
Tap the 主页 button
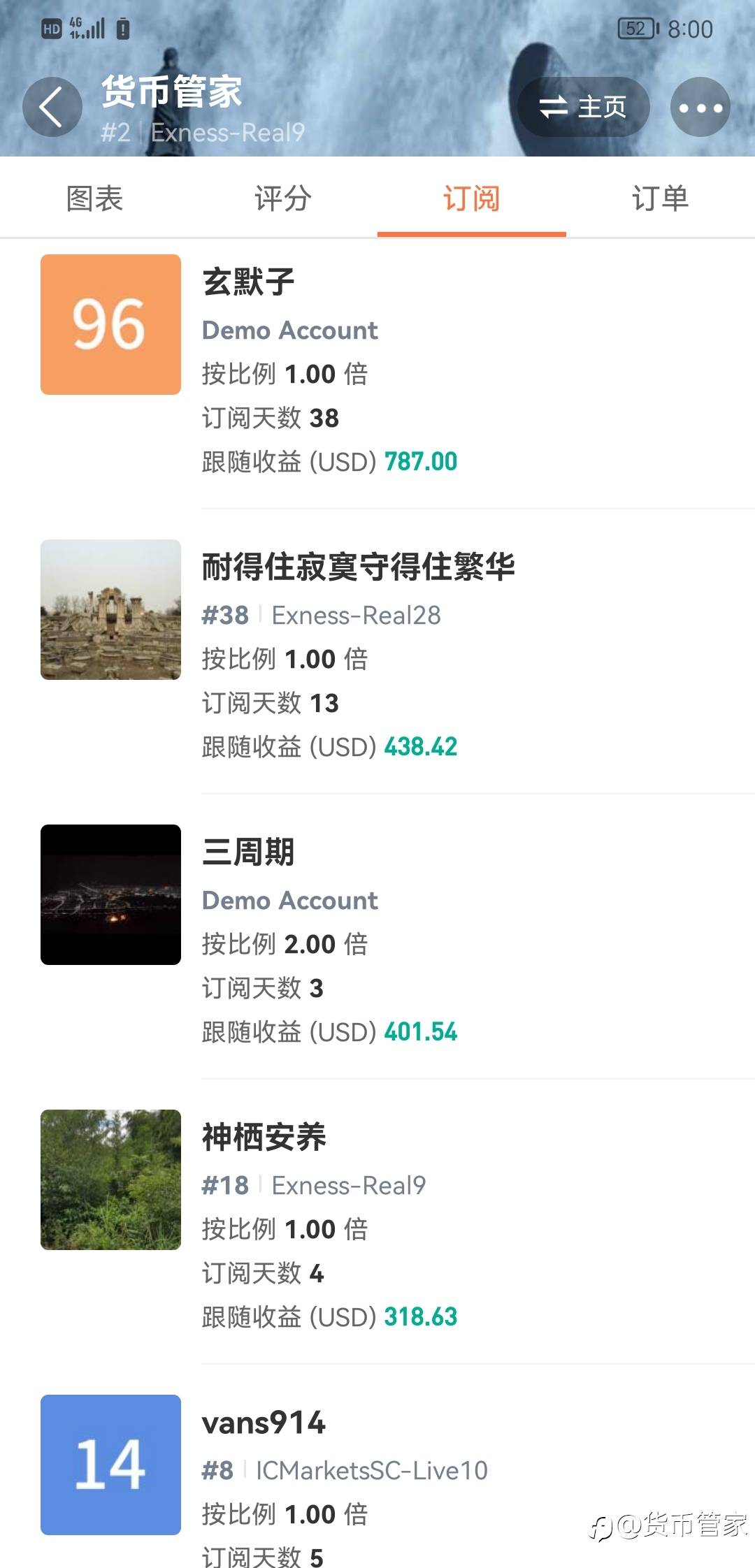(x=584, y=107)
